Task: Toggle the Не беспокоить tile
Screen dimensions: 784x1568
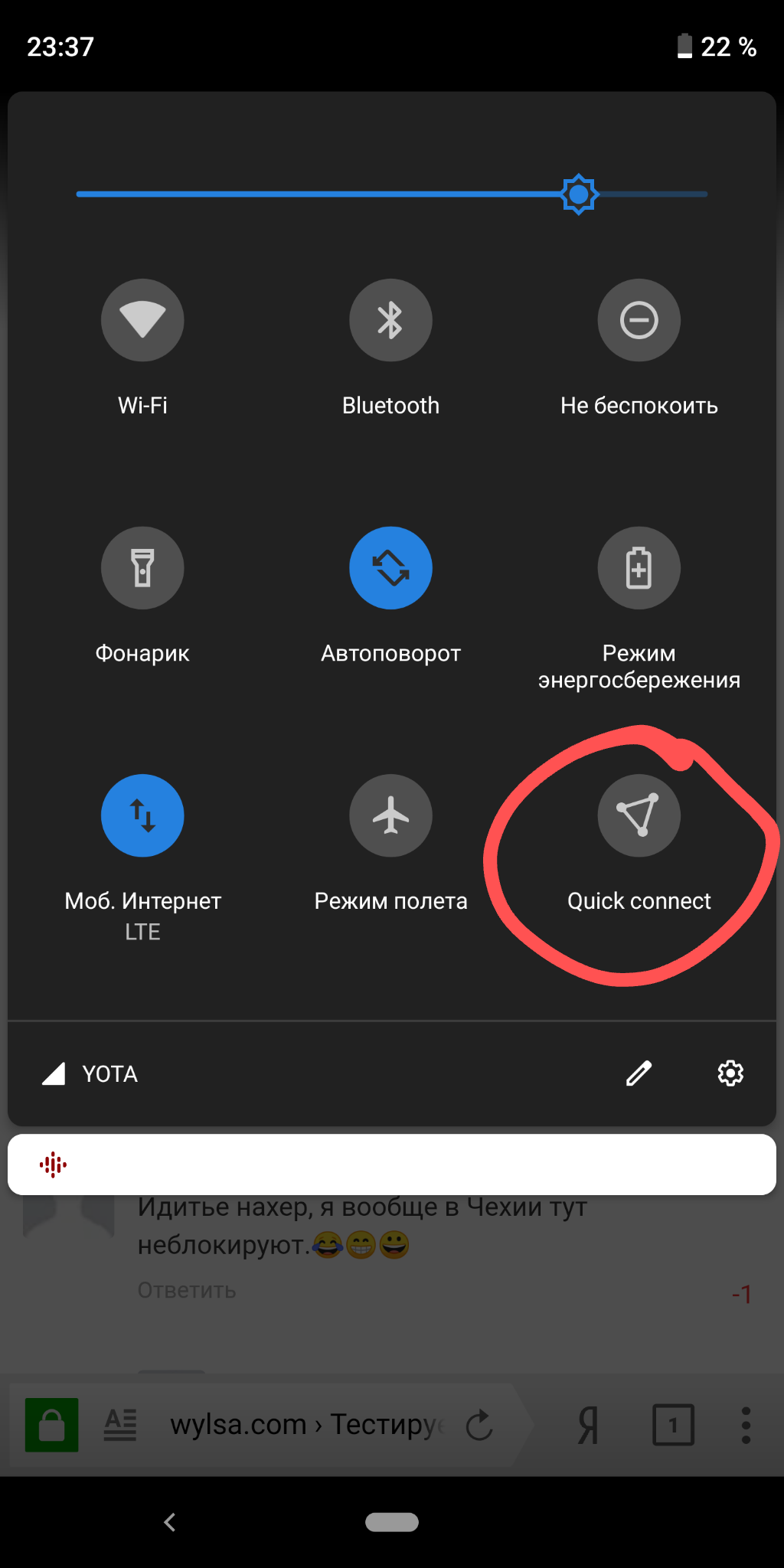Action: [x=639, y=320]
